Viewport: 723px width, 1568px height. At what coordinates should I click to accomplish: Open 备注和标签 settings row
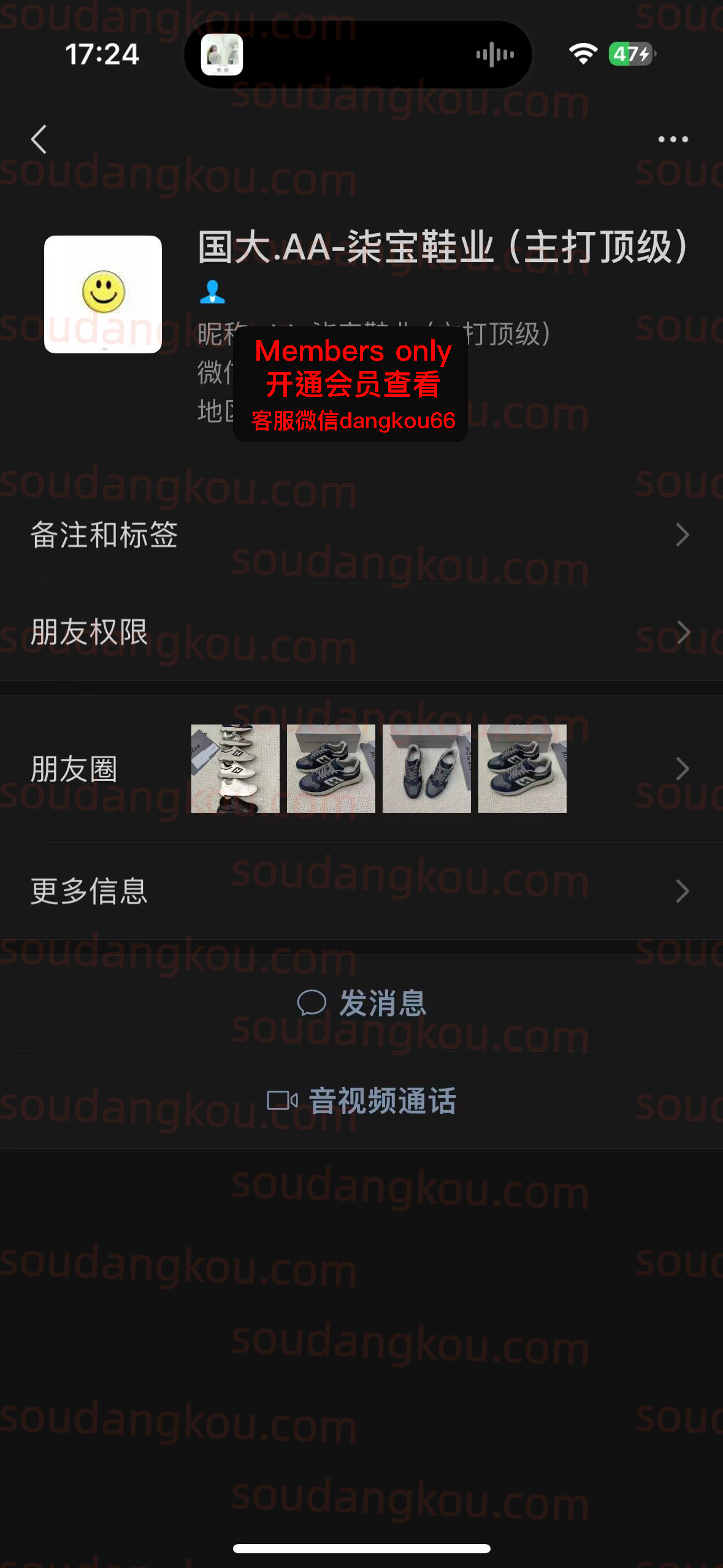pyautogui.click(x=361, y=534)
